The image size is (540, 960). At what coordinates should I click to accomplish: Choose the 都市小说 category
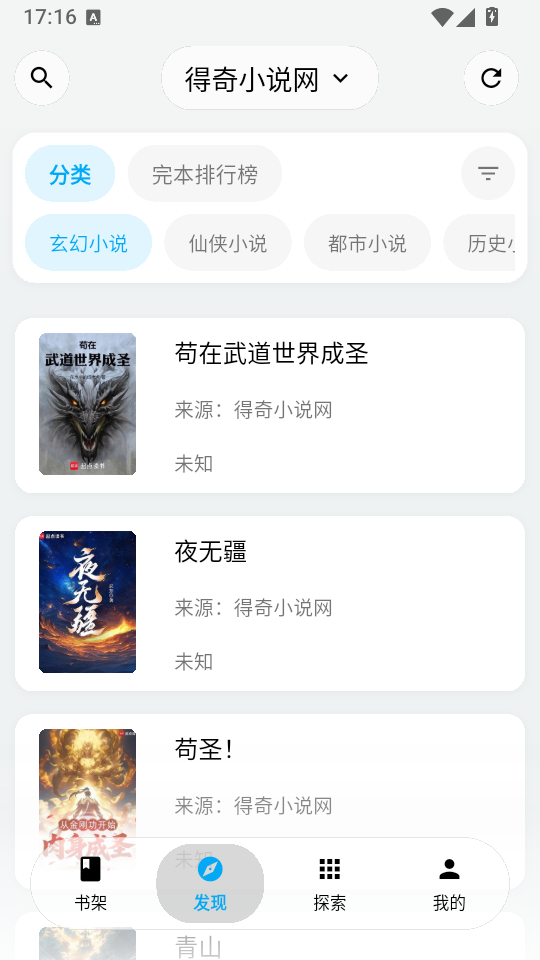point(367,243)
